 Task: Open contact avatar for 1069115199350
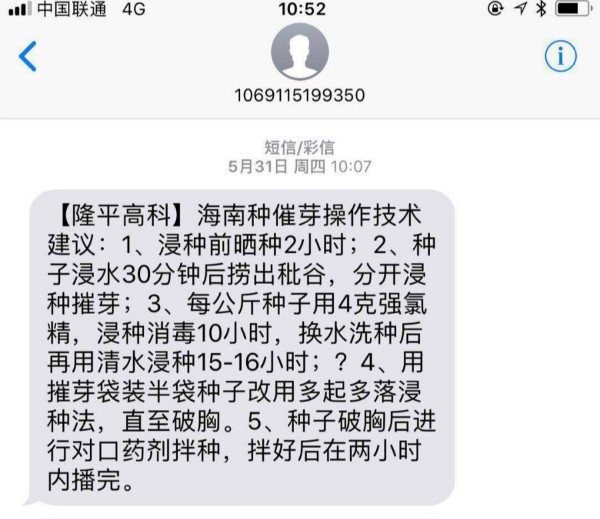(300, 51)
